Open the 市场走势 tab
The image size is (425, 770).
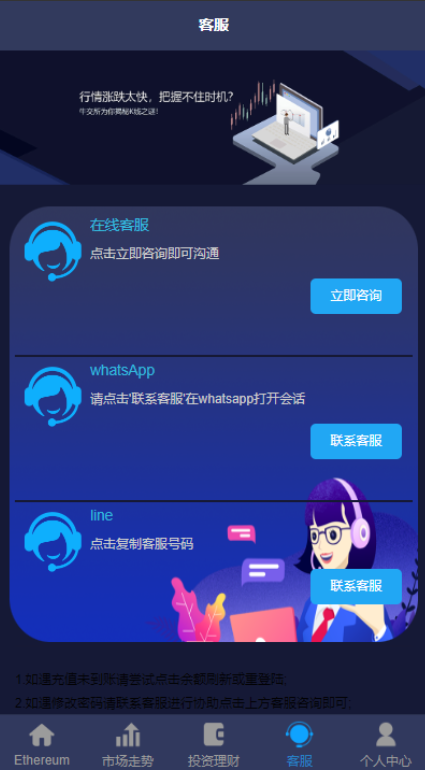click(128, 743)
